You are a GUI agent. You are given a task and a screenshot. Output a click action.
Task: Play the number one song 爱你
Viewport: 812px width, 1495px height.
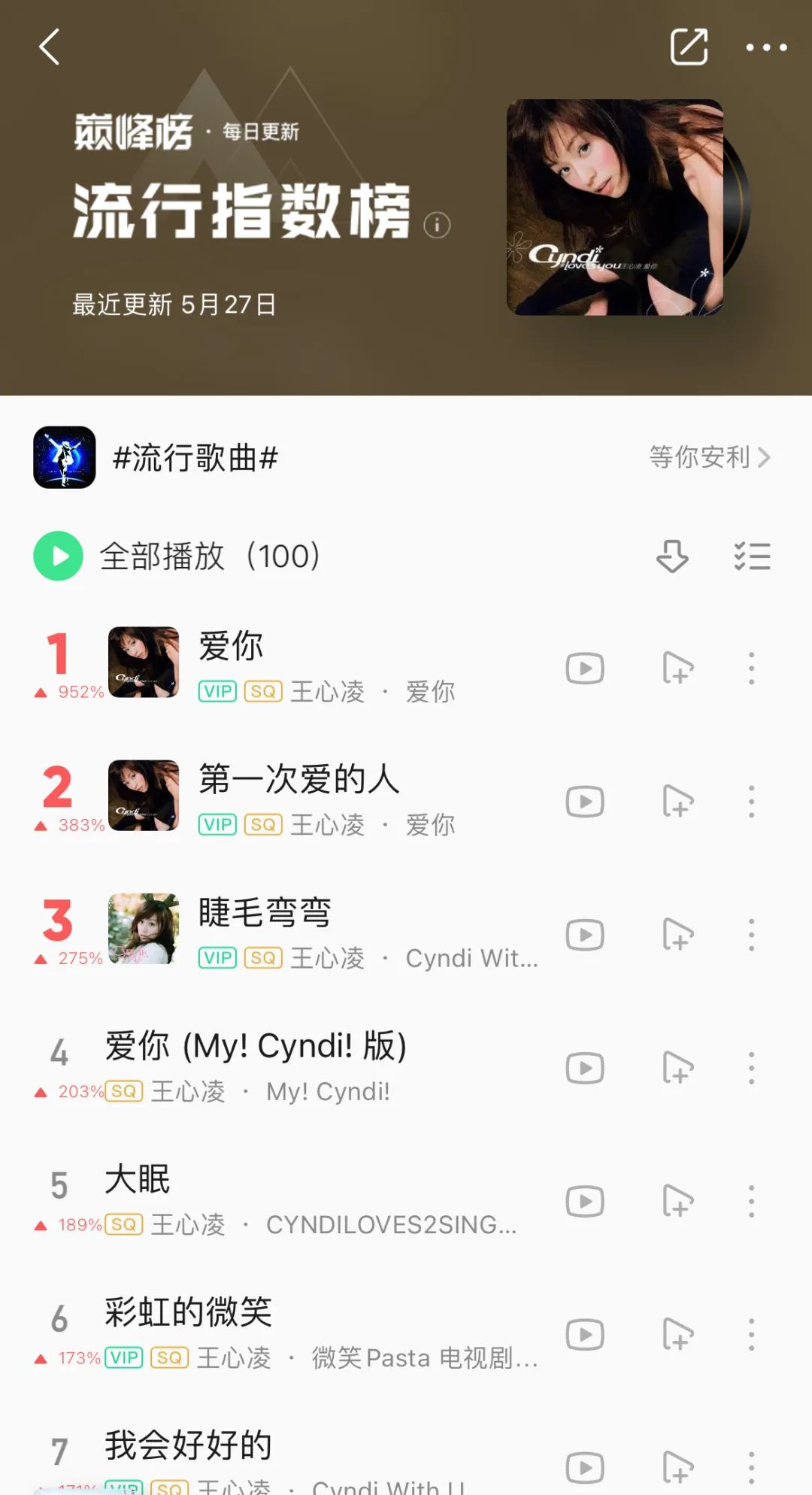point(231,647)
